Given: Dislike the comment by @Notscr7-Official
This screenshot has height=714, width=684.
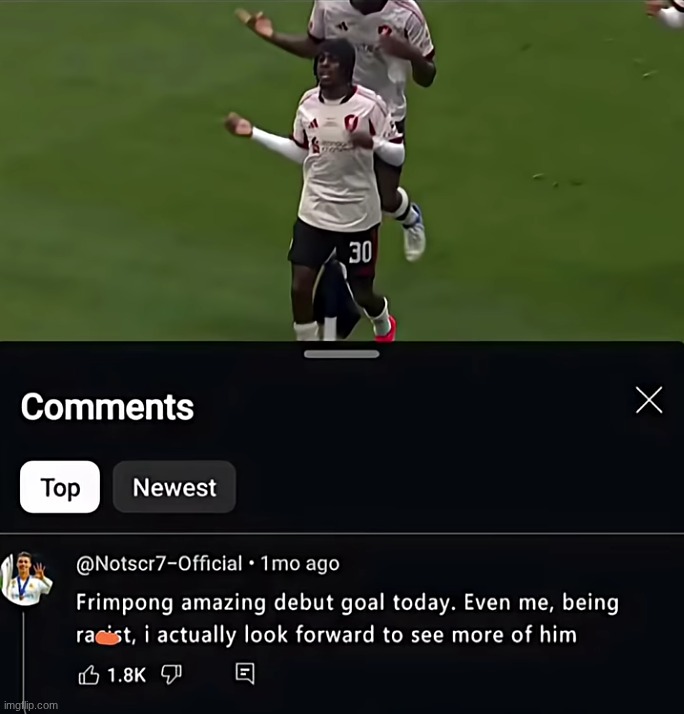Looking at the screenshot, I should pos(171,675).
